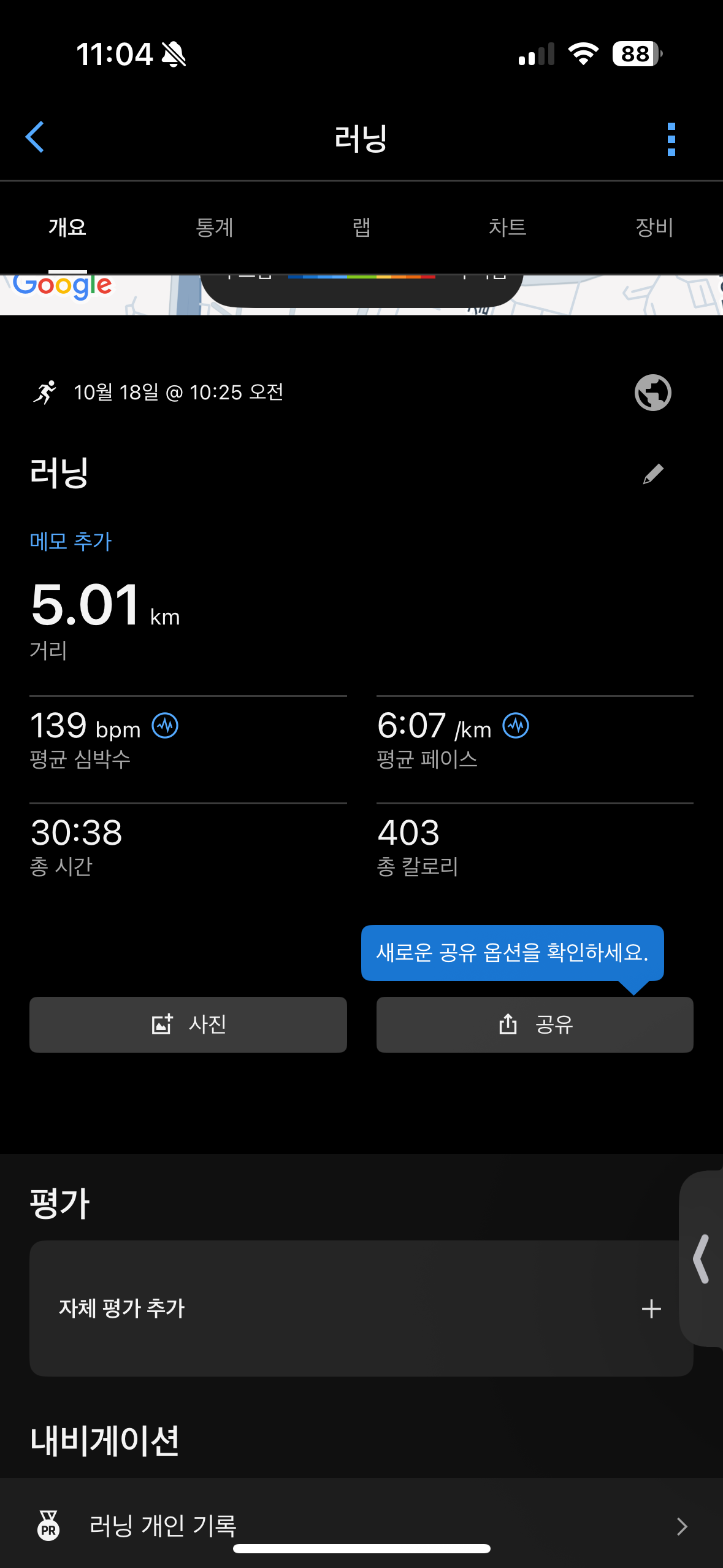
Task: Add a photo with the 사진 button
Action: click(188, 1024)
